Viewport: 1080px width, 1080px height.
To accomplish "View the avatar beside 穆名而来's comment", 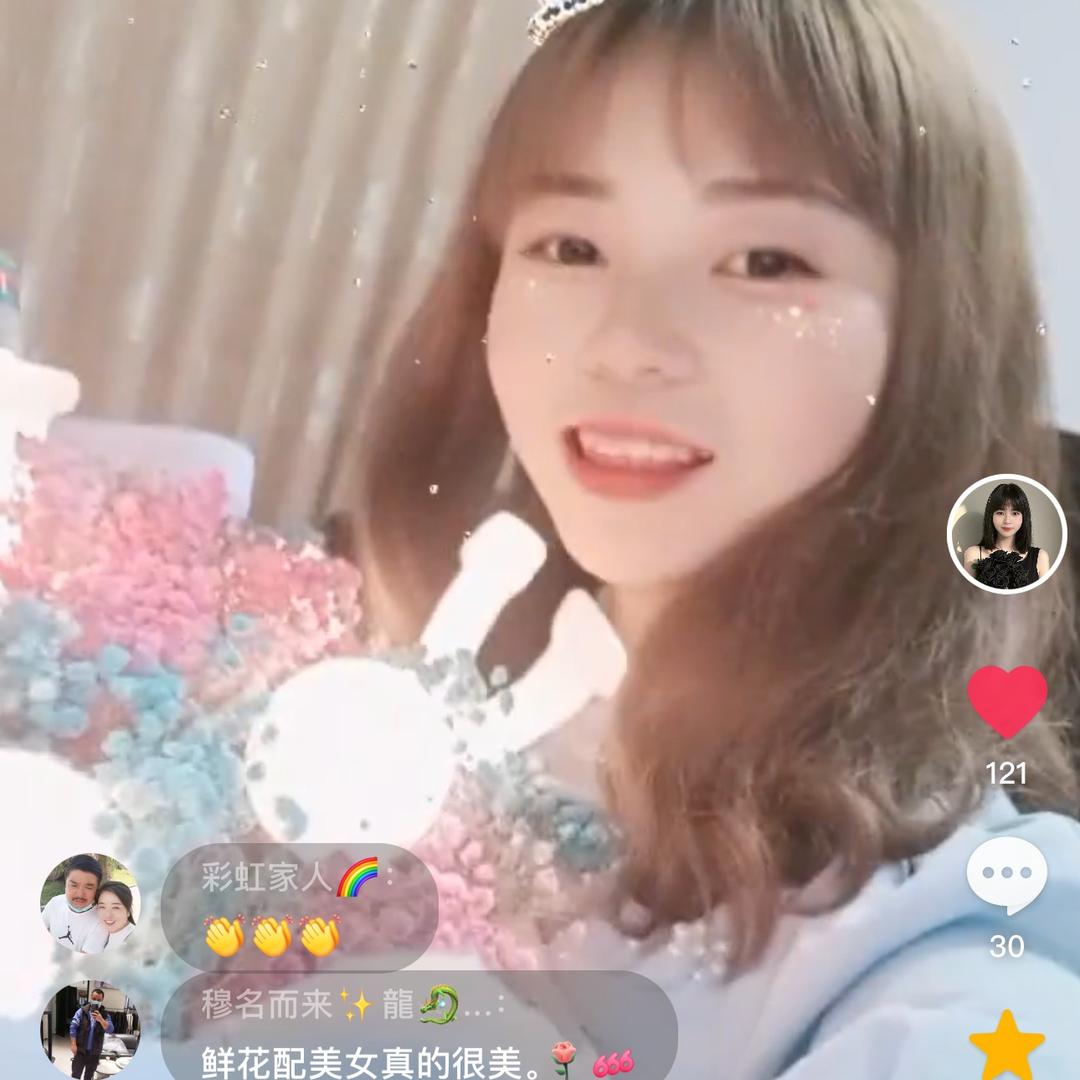I will [90, 1030].
